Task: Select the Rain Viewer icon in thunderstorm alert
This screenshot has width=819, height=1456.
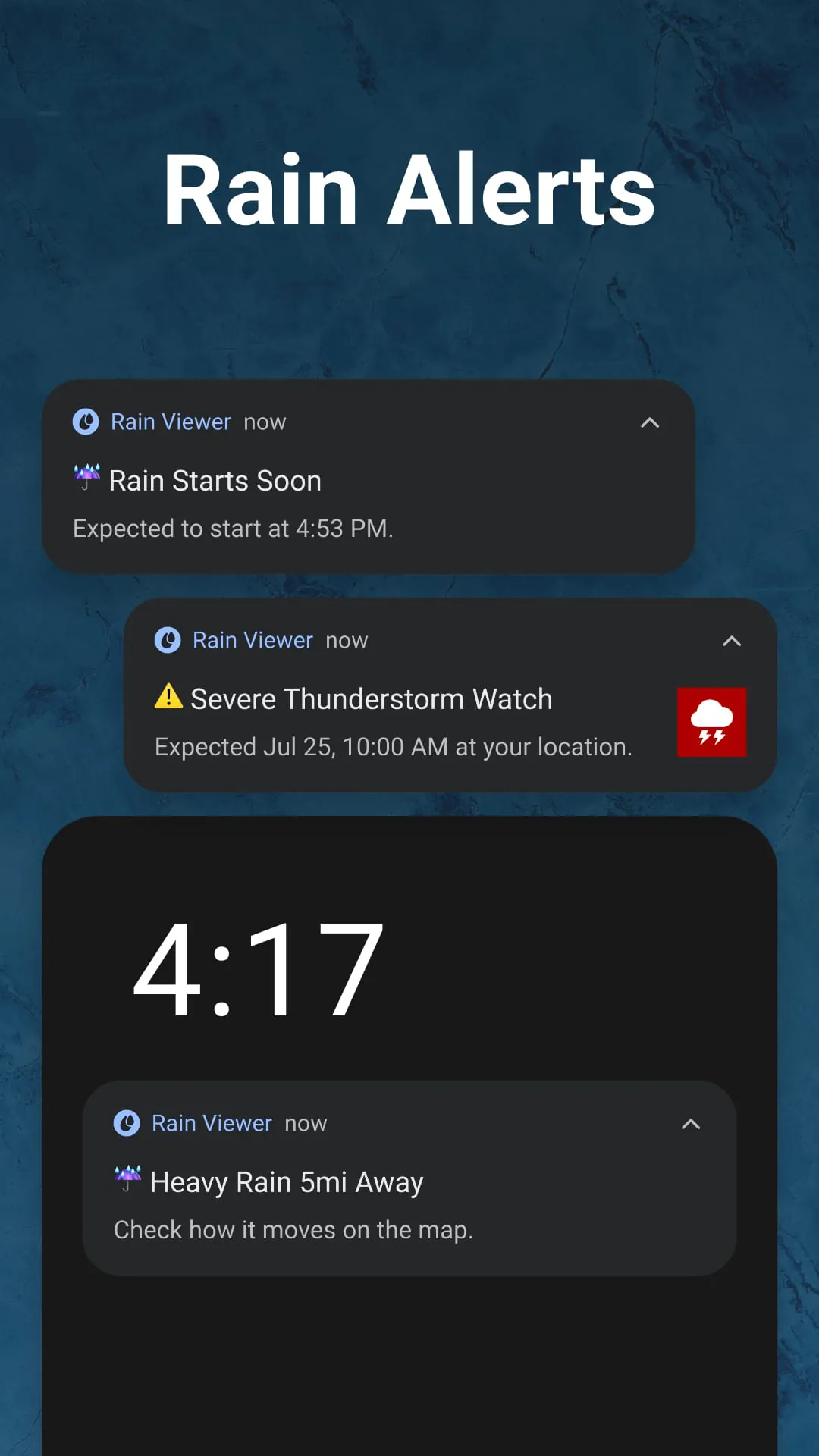Action: 167,641
